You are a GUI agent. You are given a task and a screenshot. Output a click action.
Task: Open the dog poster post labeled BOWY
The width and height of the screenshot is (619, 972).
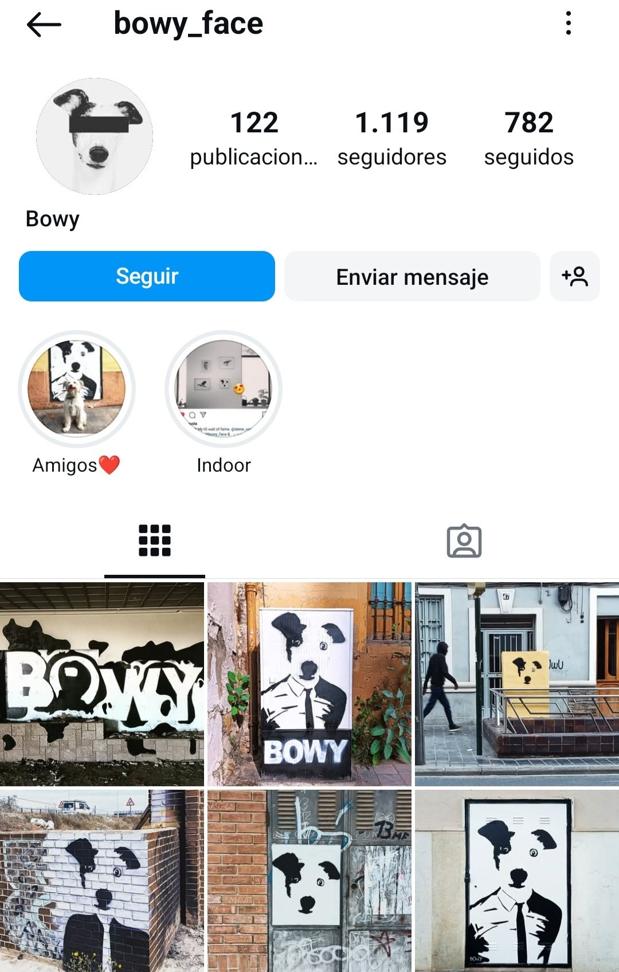point(309,684)
